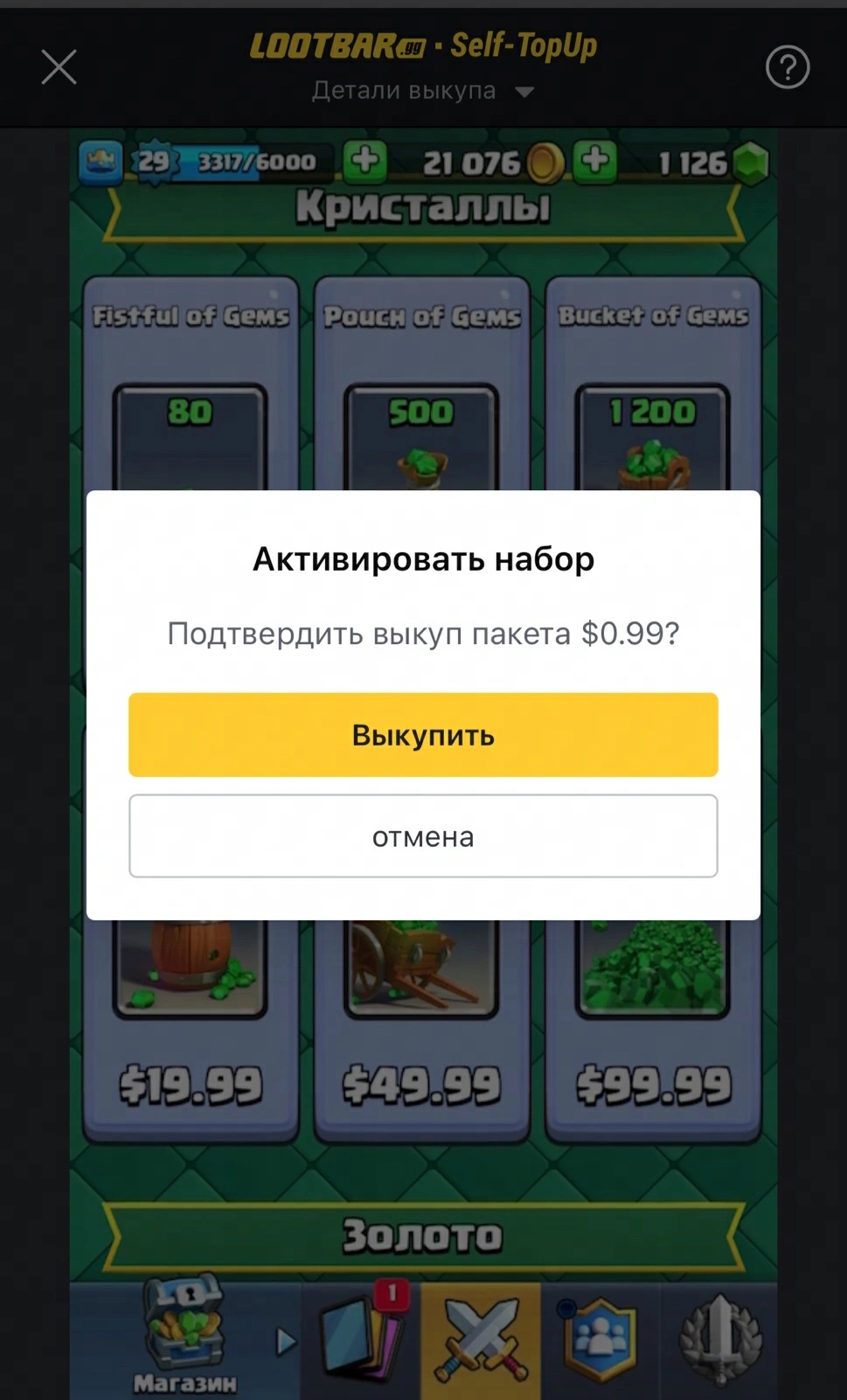Open the help question mark icon
The image size is (847, 1400).
(787, 67)
